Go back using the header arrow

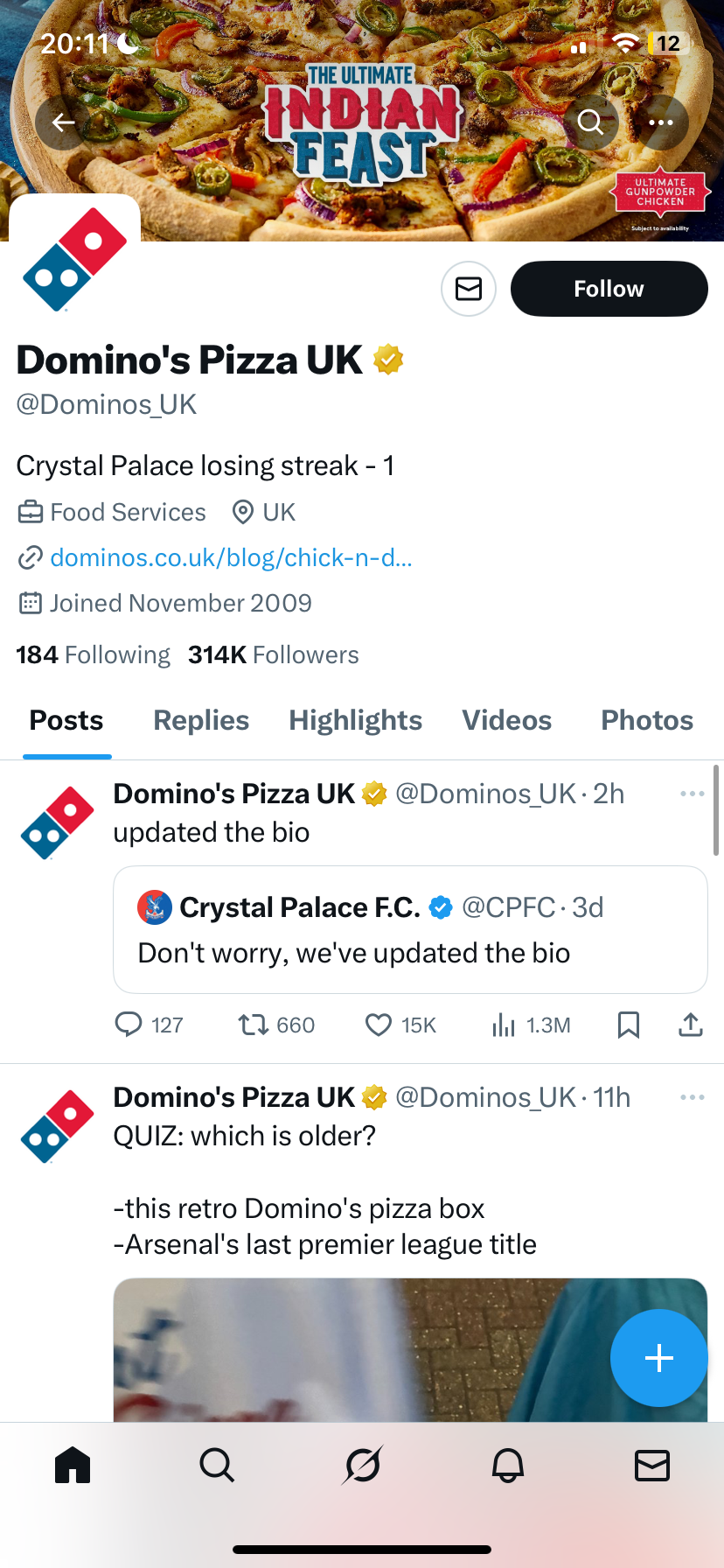[63, 122]
